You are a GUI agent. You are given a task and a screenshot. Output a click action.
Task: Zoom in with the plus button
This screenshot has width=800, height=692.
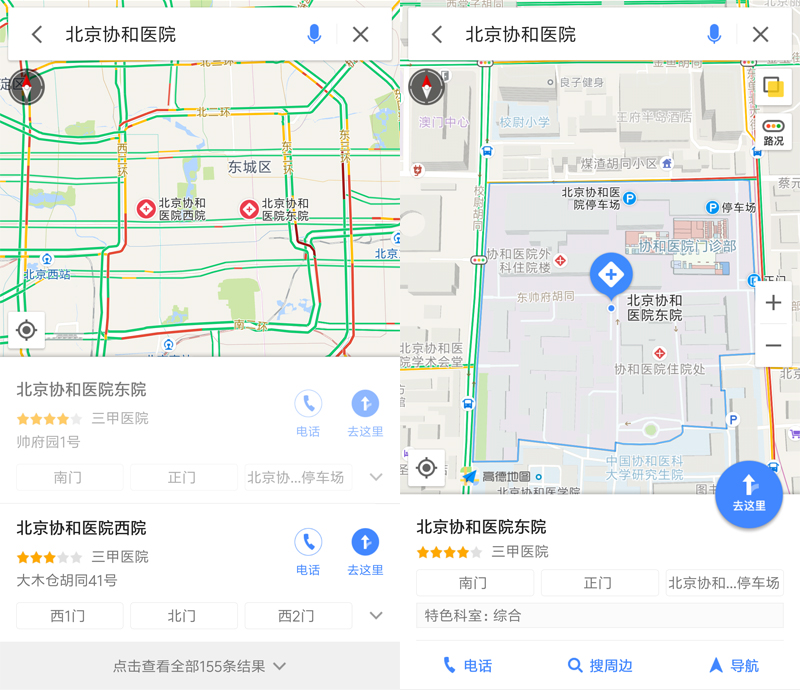(x=773, y=304)
